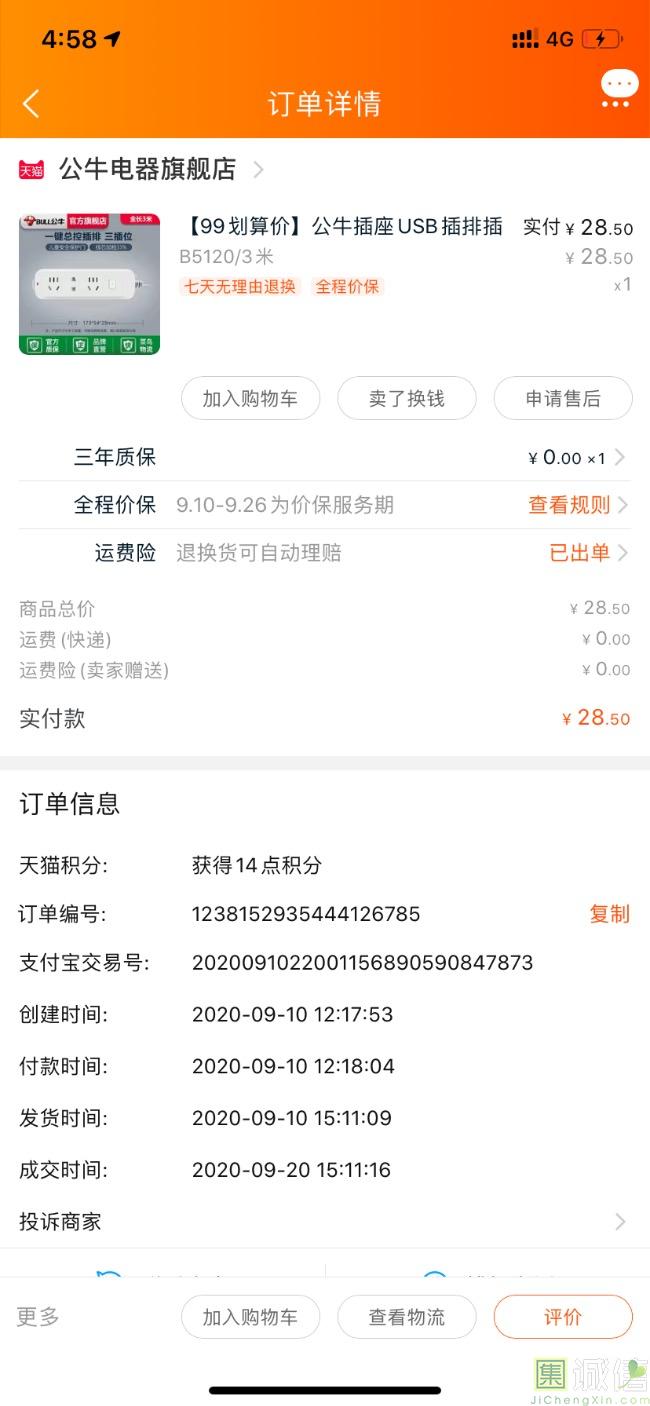View the 公牛插座 product image

(x=89, y=283)
